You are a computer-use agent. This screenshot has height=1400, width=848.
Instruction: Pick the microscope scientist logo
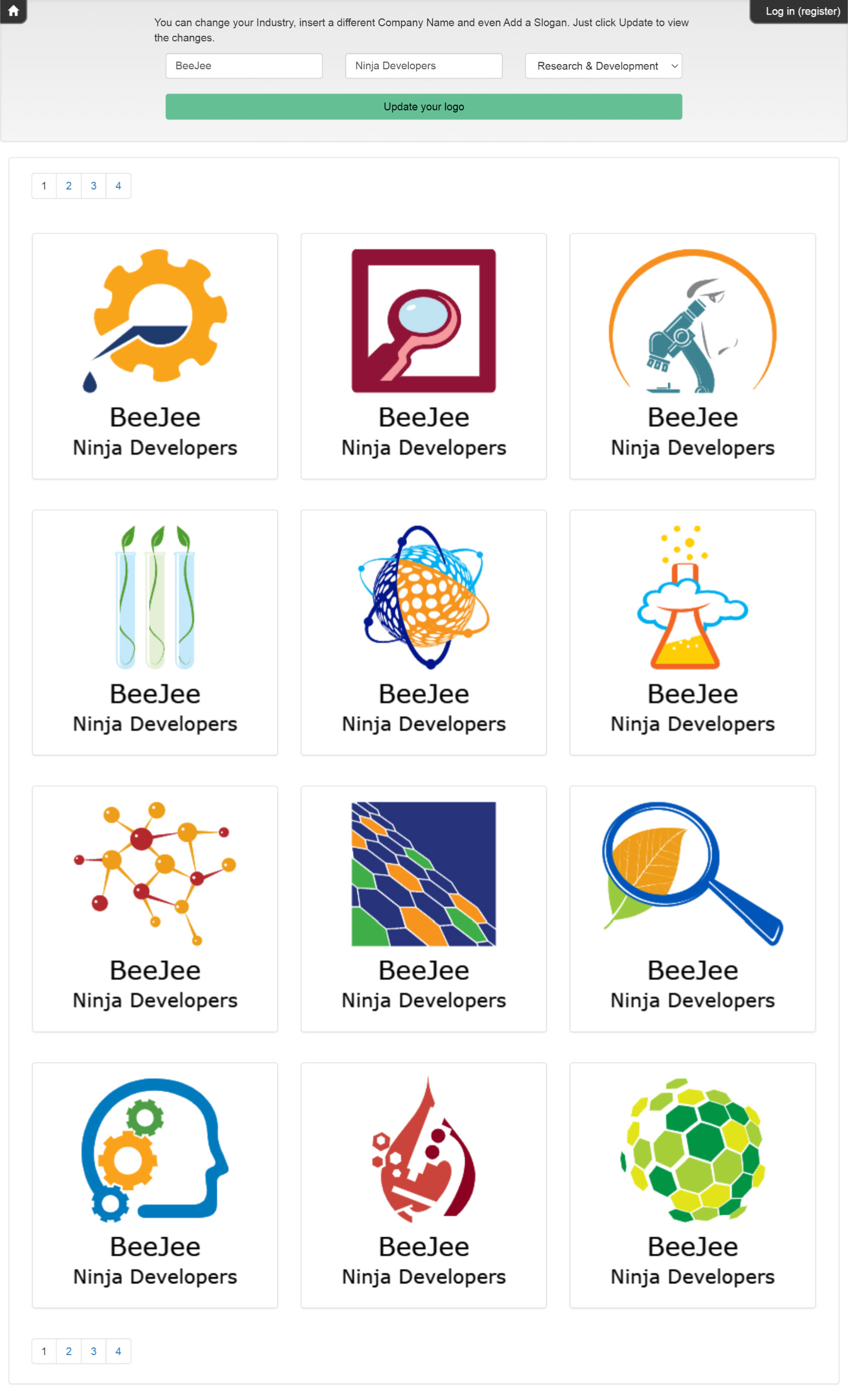692,356
